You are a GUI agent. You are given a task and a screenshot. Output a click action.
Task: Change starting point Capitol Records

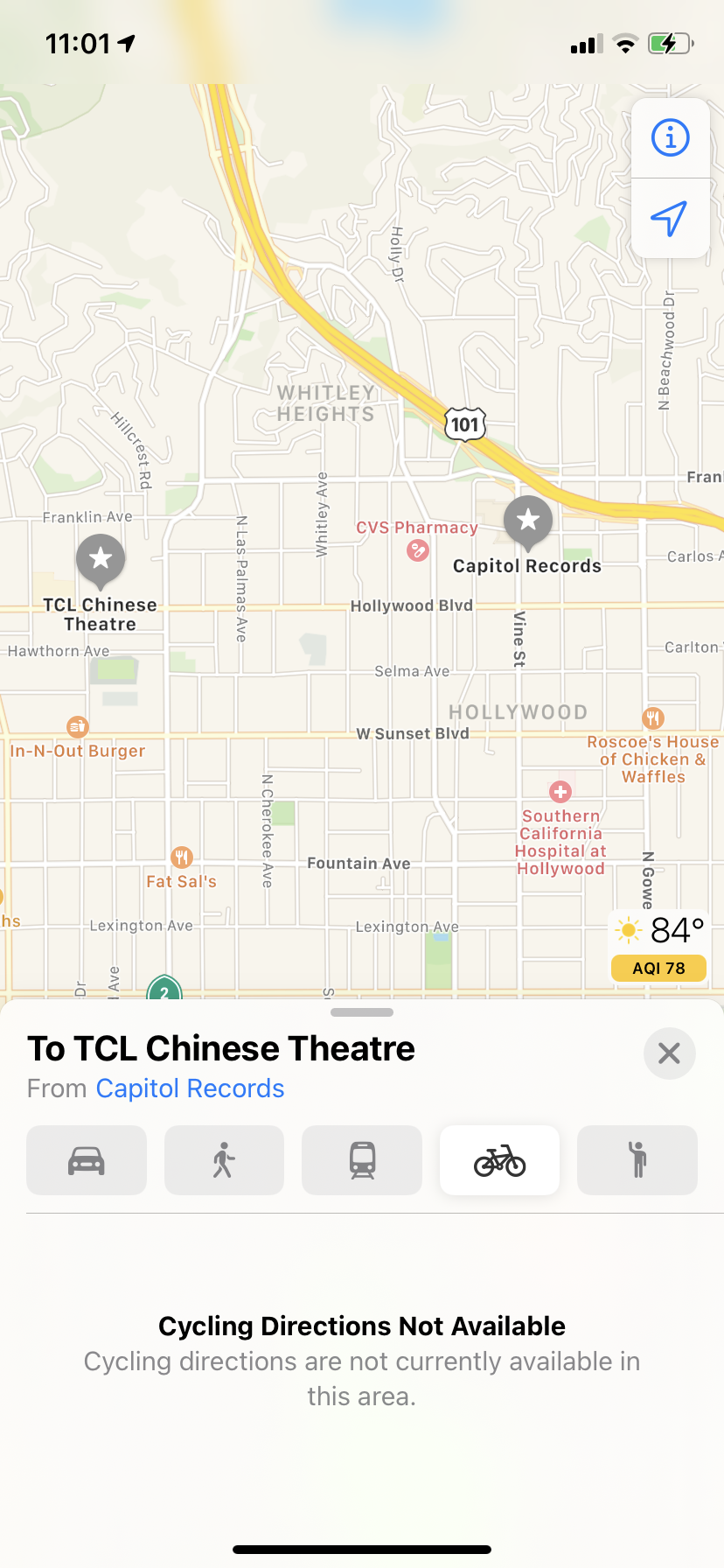190,1088
